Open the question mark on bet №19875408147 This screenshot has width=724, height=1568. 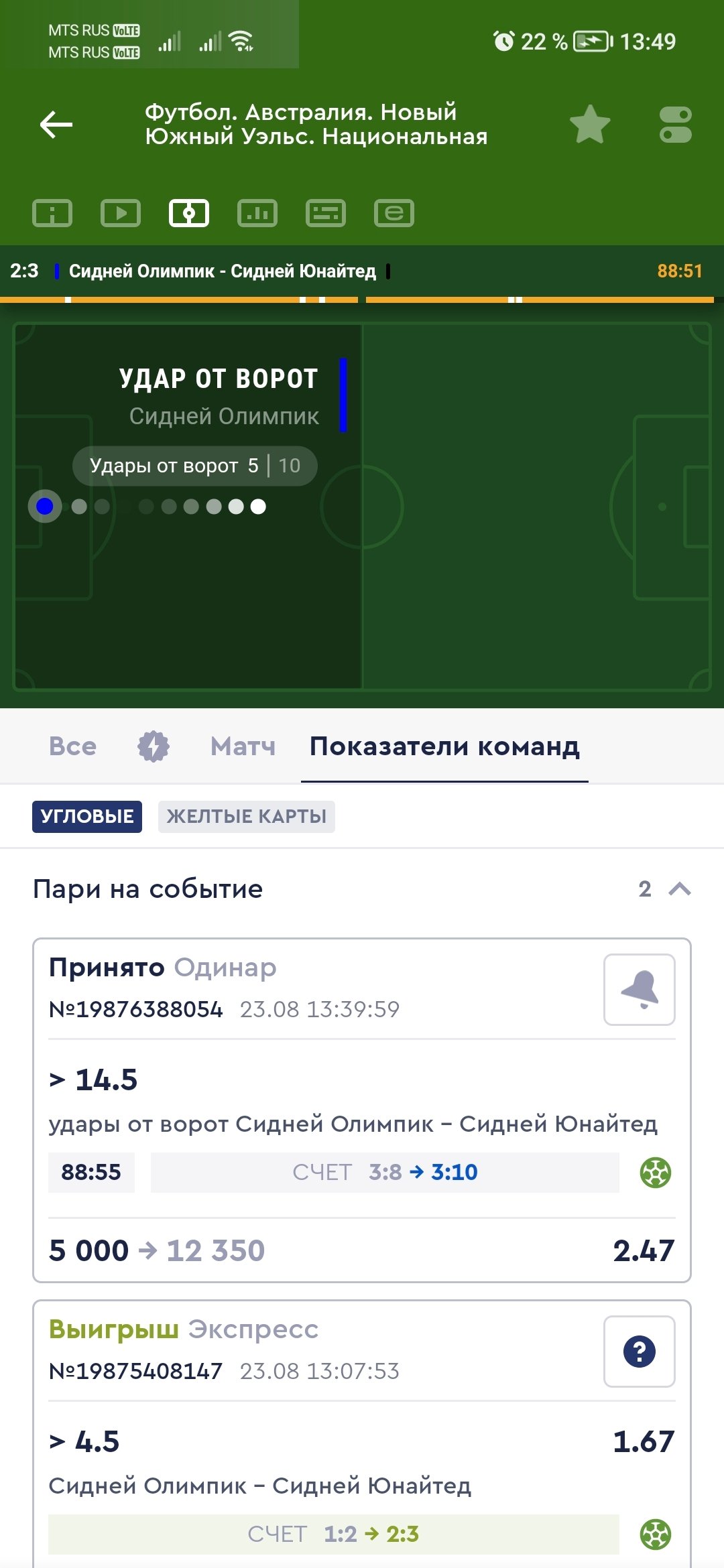639,1352
